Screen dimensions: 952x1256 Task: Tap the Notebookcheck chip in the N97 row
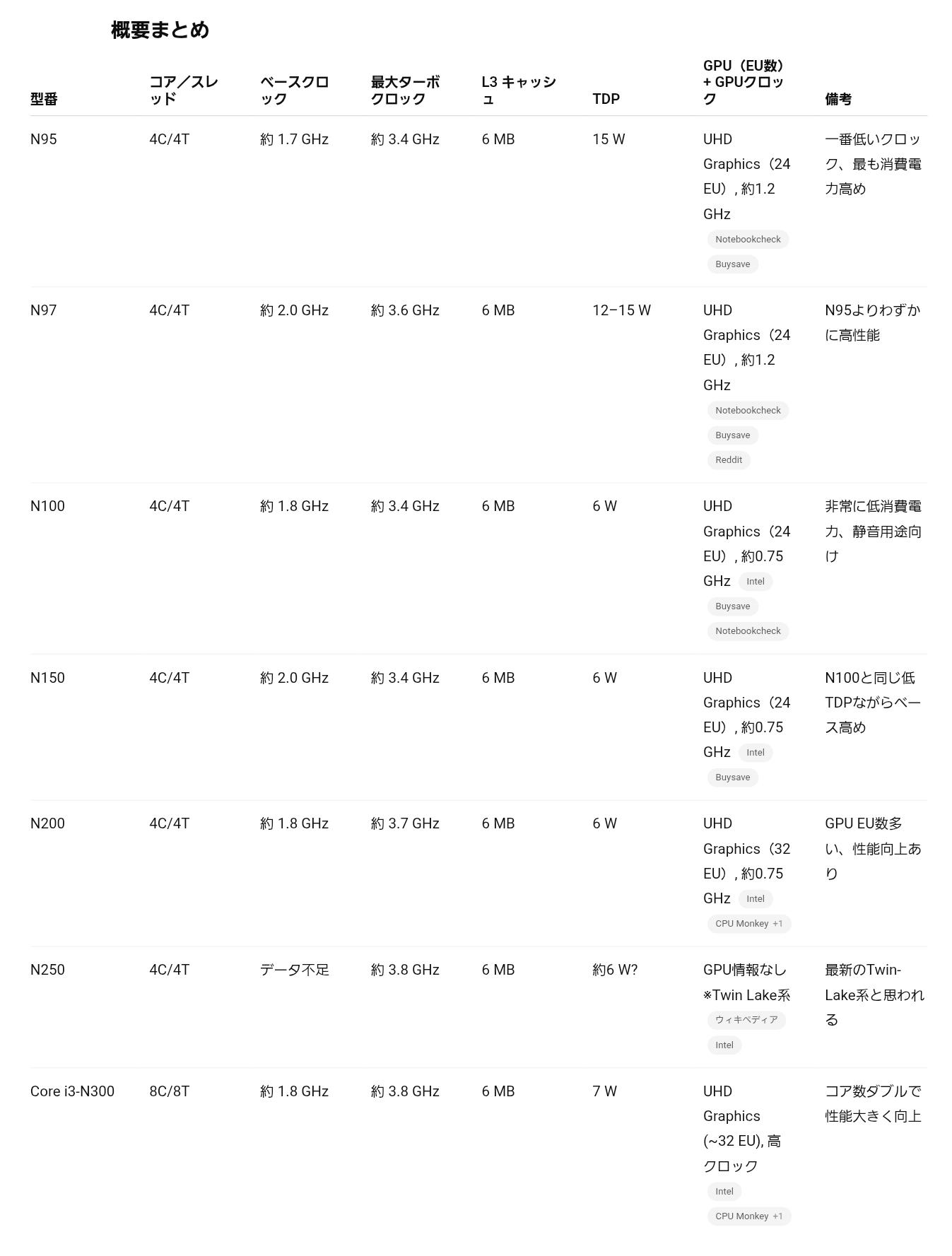[x=747, y=411]
